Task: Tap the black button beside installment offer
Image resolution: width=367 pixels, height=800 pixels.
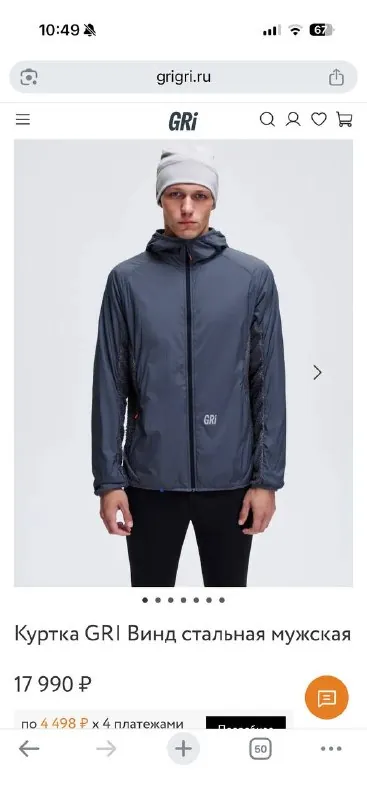Action: pyautogui.click(x=246, y=722)
